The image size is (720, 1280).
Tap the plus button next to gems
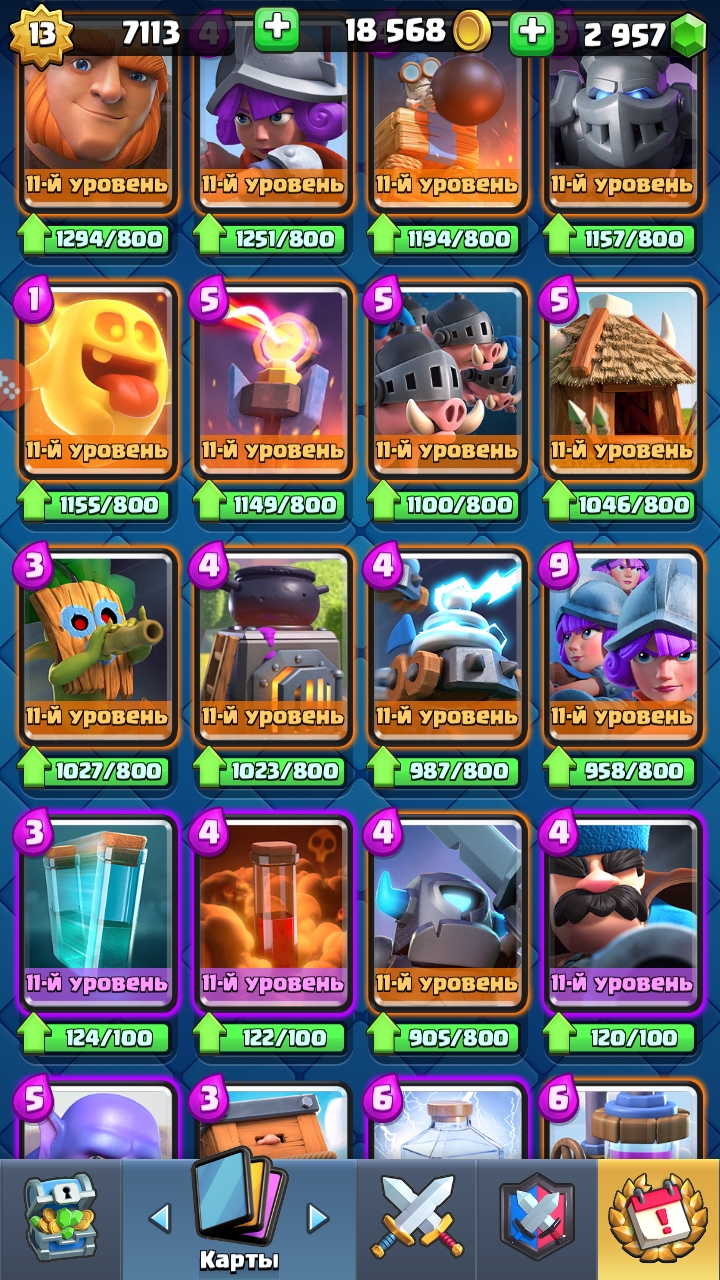(531, 32)
